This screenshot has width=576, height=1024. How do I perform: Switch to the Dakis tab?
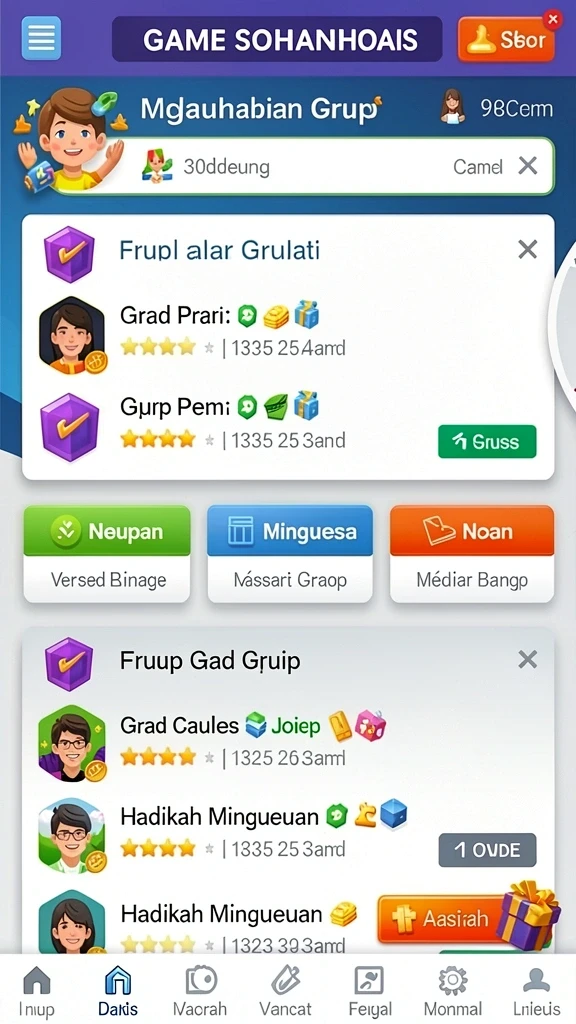click(118, 991)
